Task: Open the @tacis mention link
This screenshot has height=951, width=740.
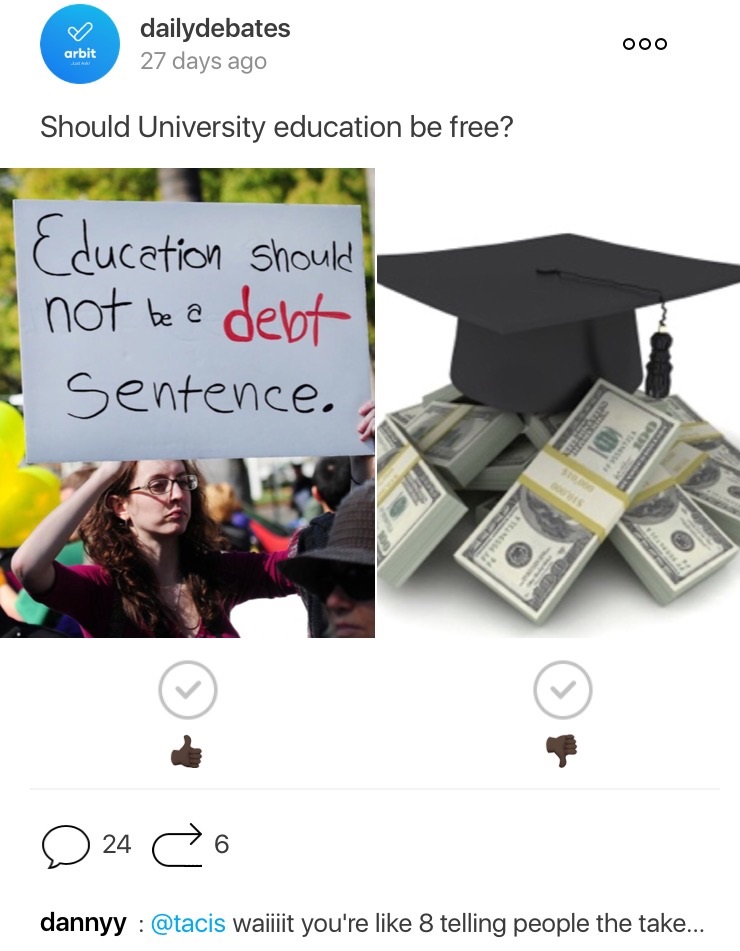Action: [x=187, y=923]
